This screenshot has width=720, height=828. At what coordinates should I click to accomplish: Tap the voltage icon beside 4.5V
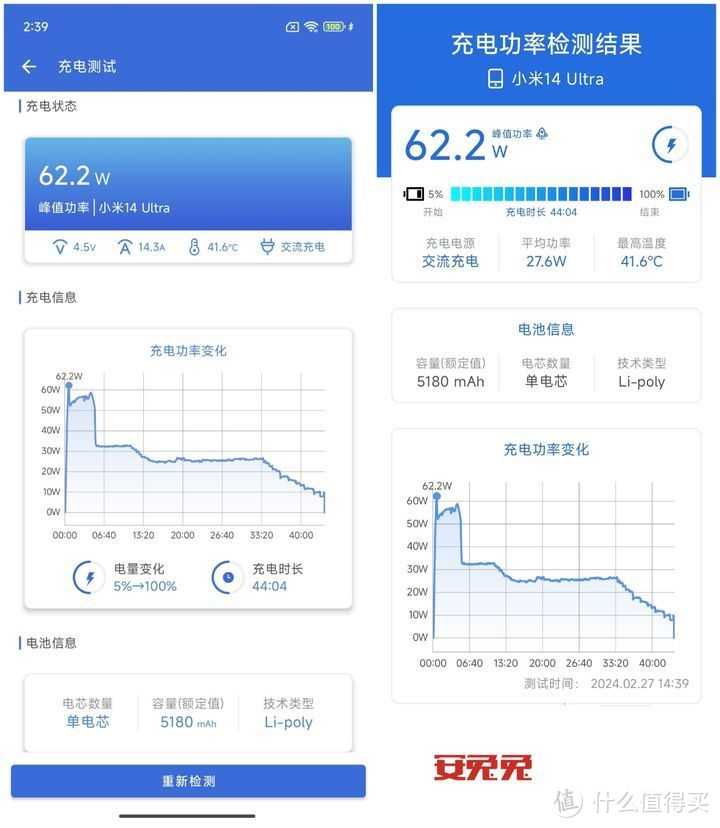point(60,246)
